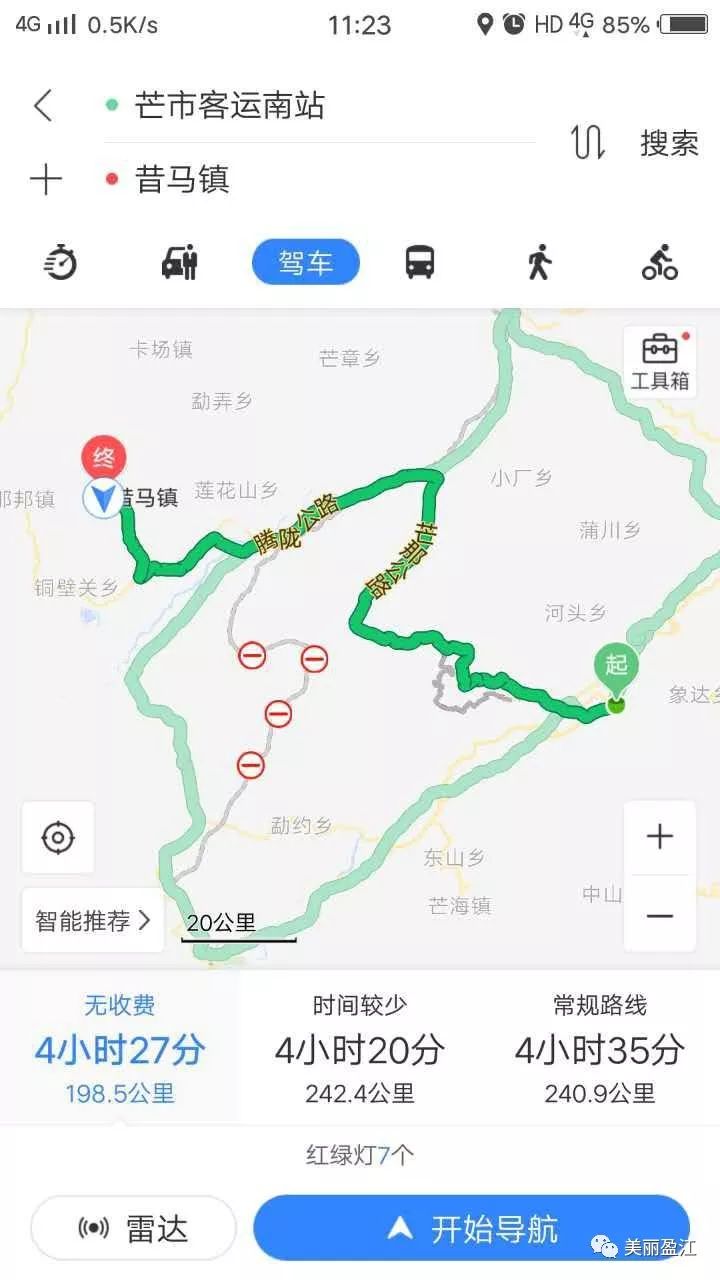The image size is (720, 1280).
Task: Tap the map zoom-in plus control
Action: click(x=660, y=835)
